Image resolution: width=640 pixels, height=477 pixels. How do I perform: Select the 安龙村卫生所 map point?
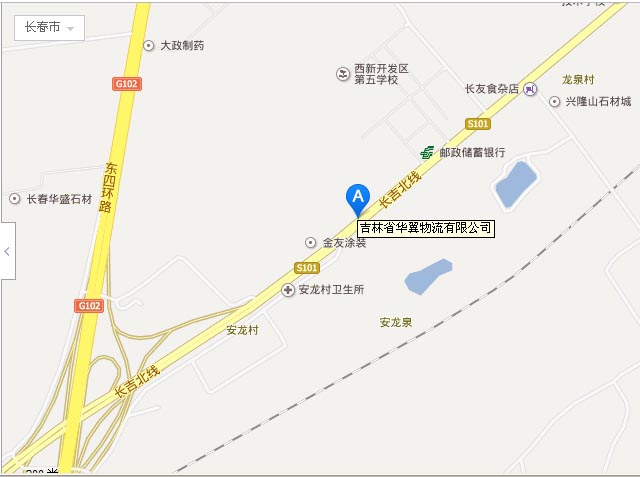(289, 290)
